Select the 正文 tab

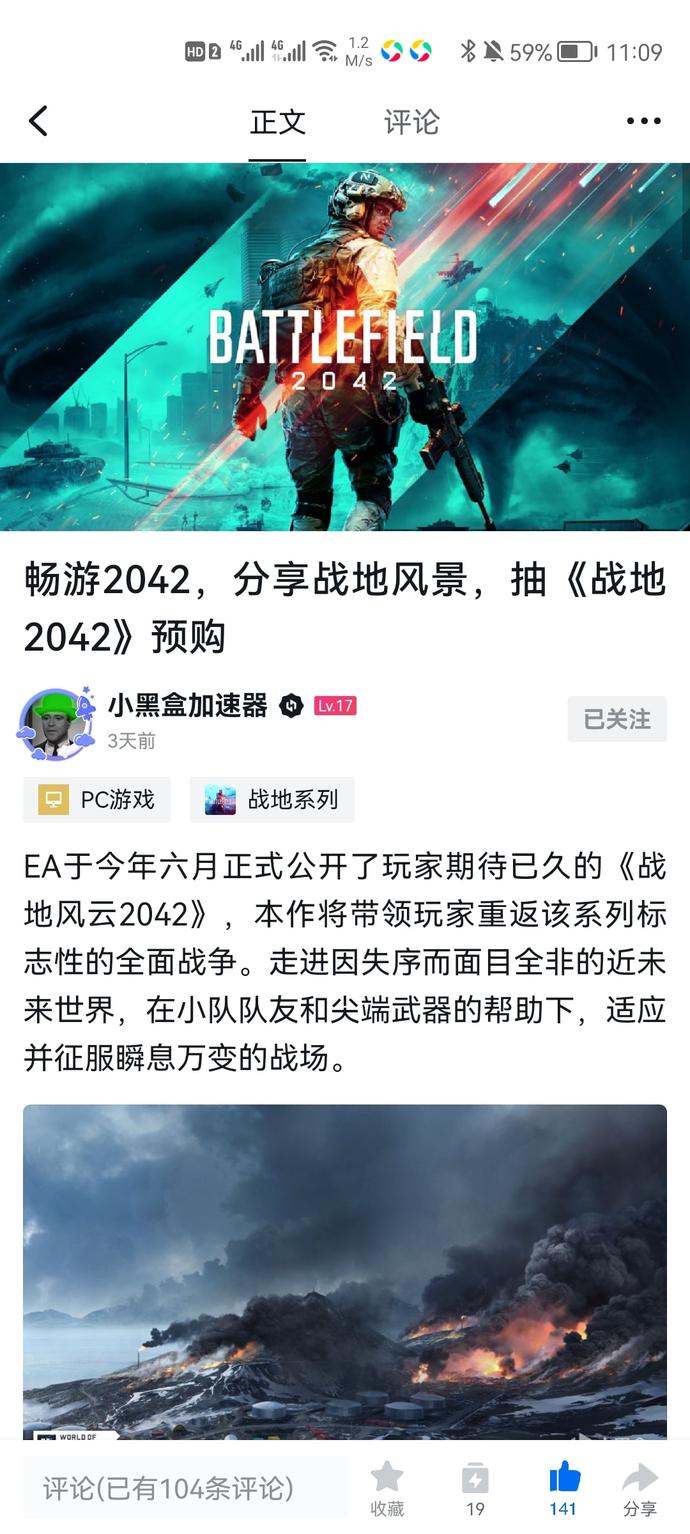tap(277, 122)
